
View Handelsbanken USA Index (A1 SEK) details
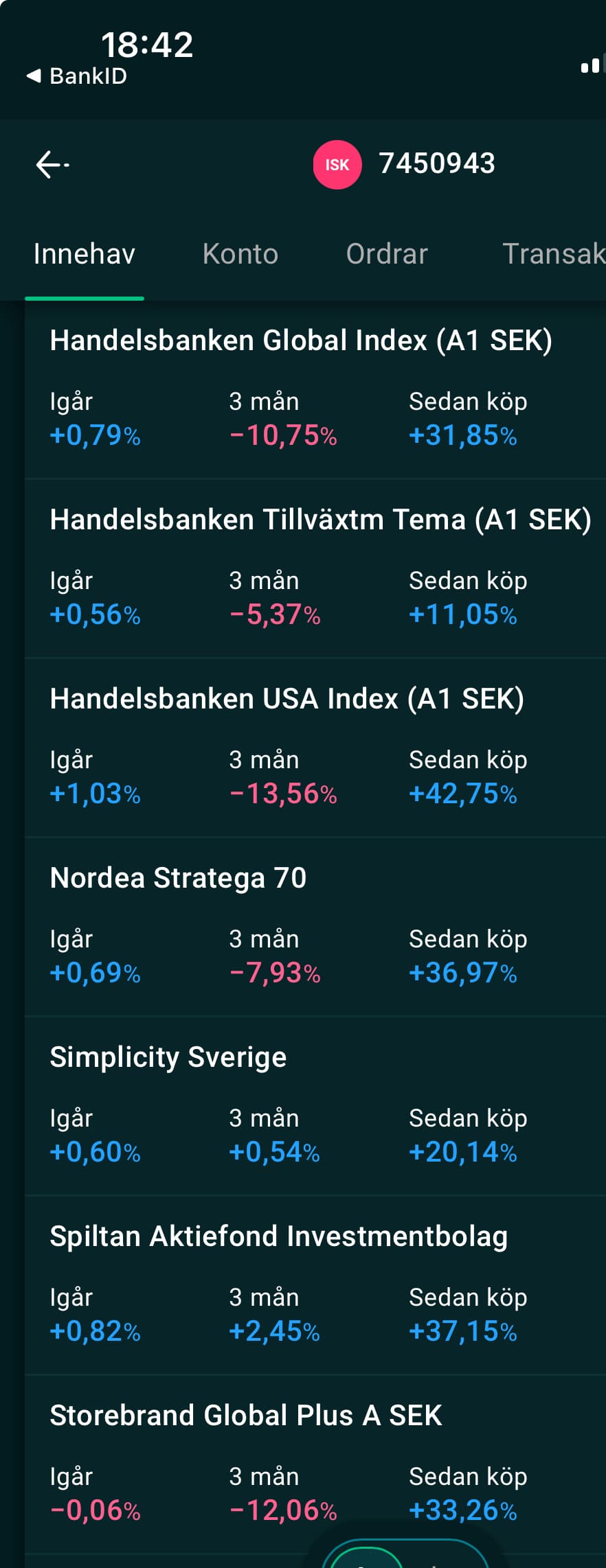click(287, 699)
